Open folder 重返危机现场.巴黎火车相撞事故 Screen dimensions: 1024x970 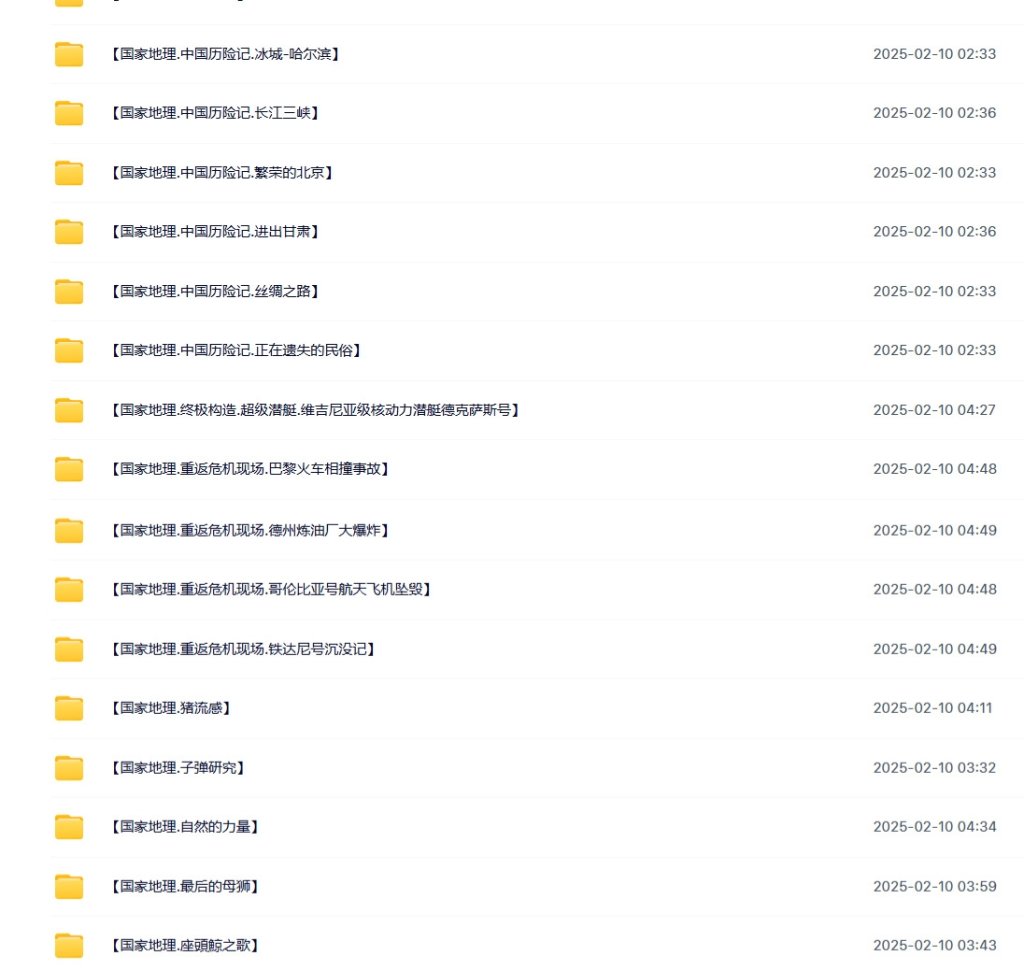(x=248, y=469)
